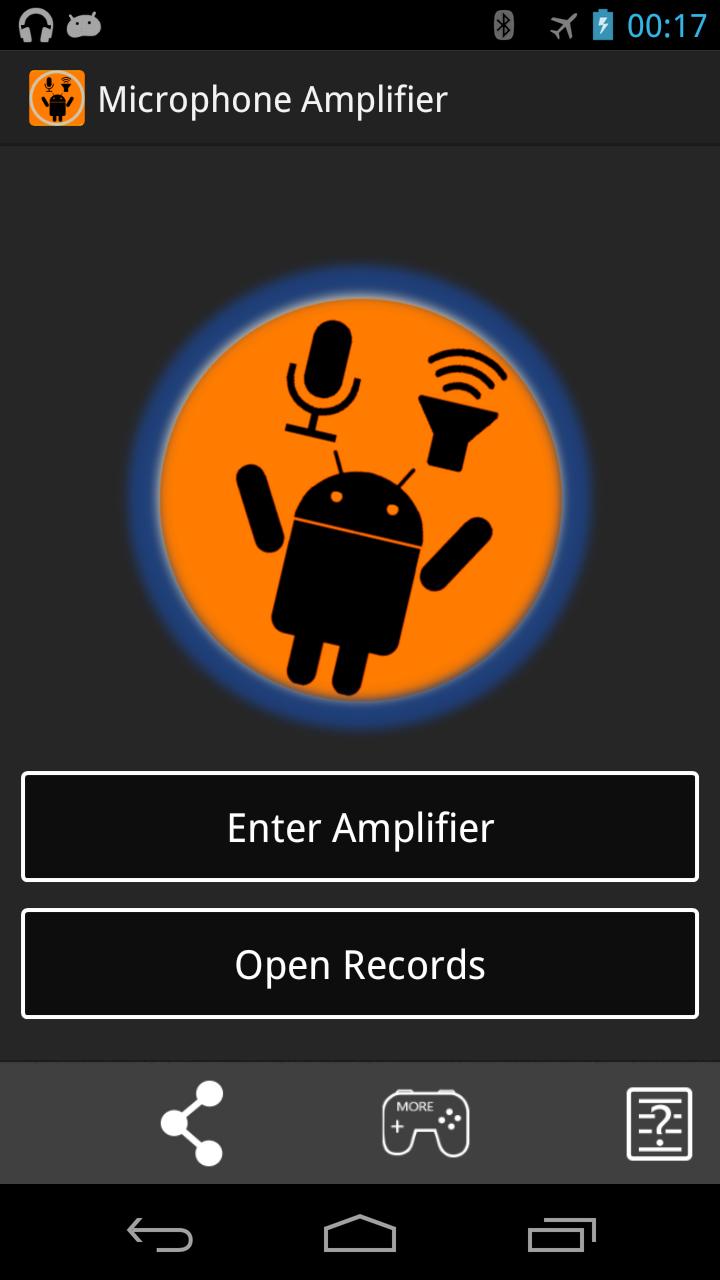Open the help document icon
This screenshot has width=720, height=1280.
coord(660,1123)
